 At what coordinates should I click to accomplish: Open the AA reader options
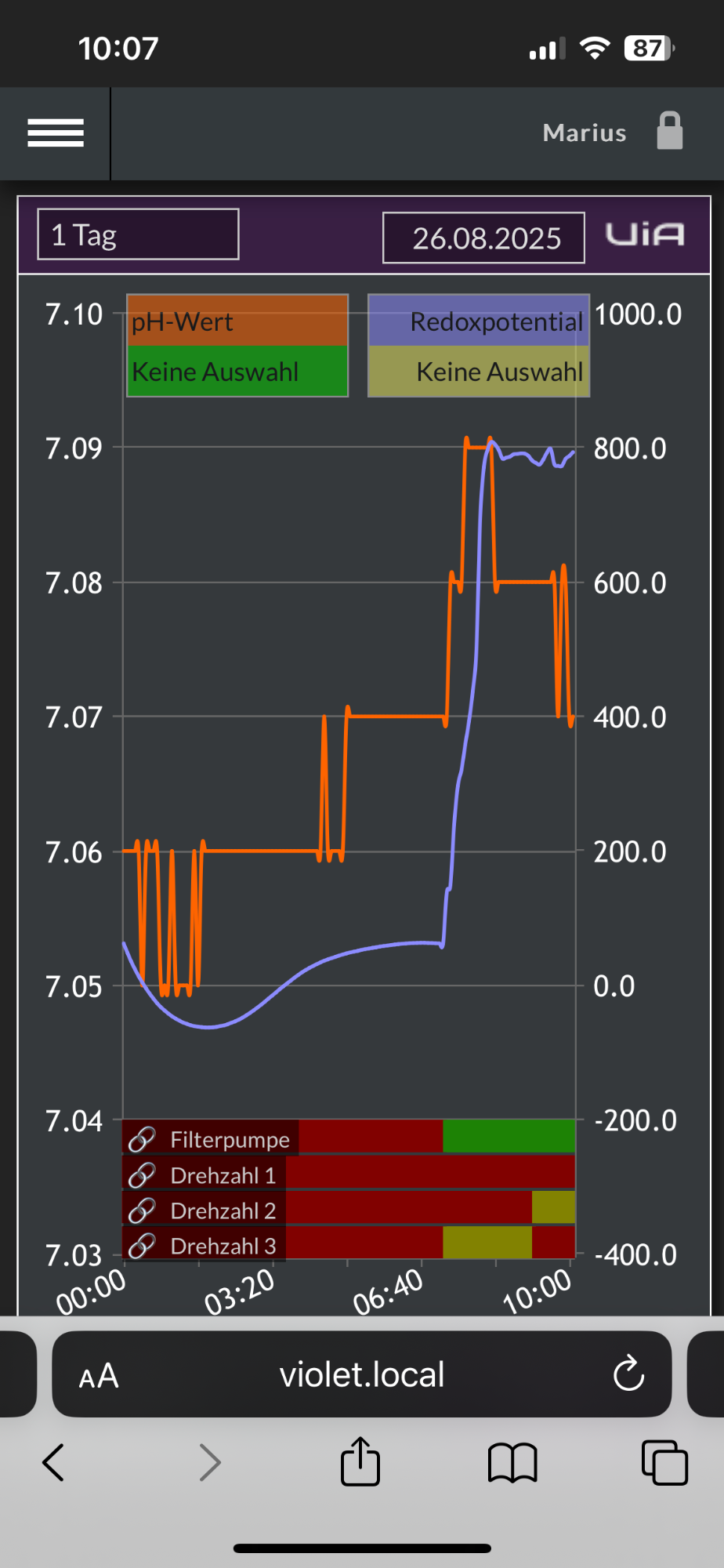tap(99, 1376)
